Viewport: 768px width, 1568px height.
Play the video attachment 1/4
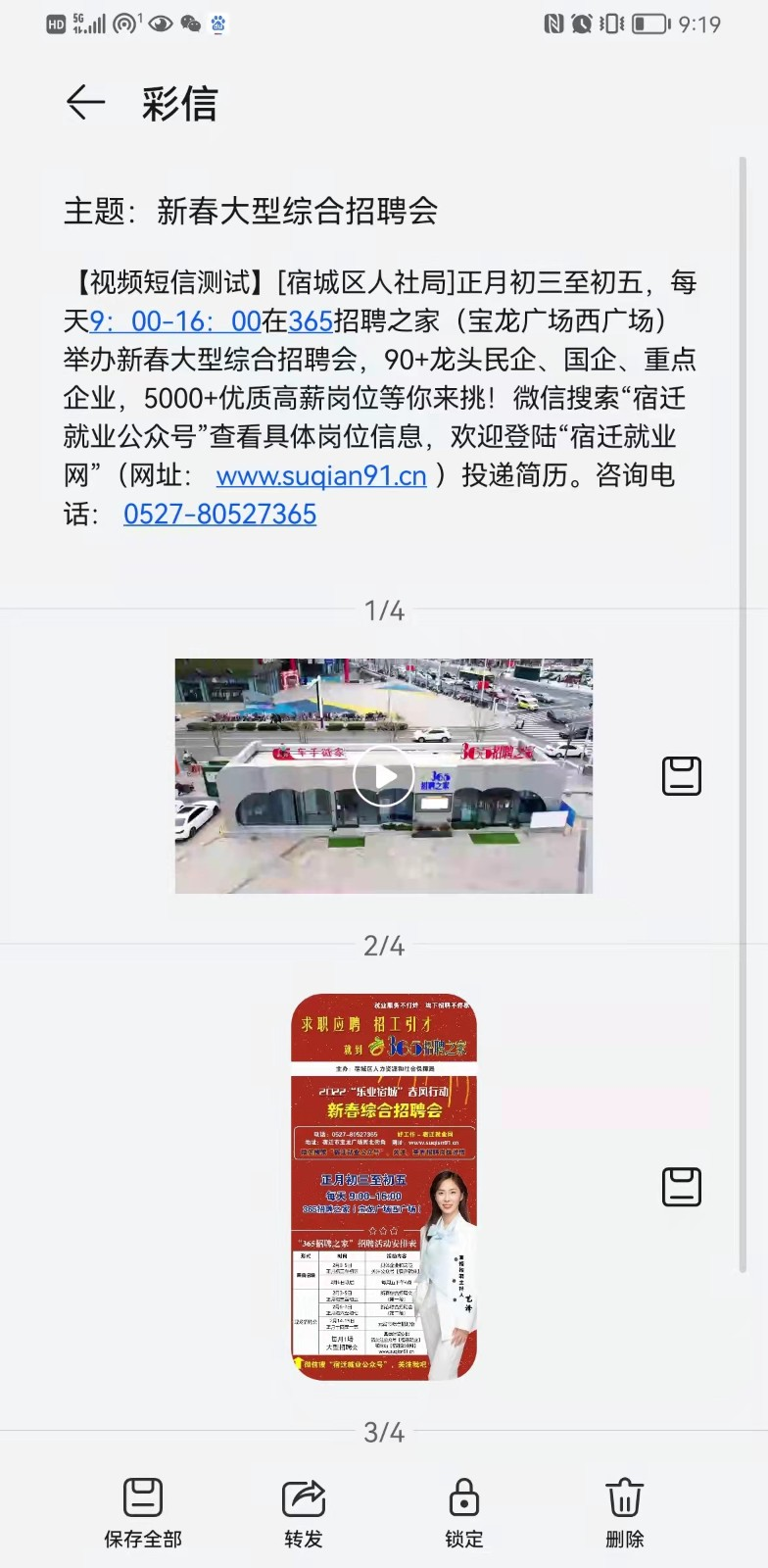coord(383,776)
